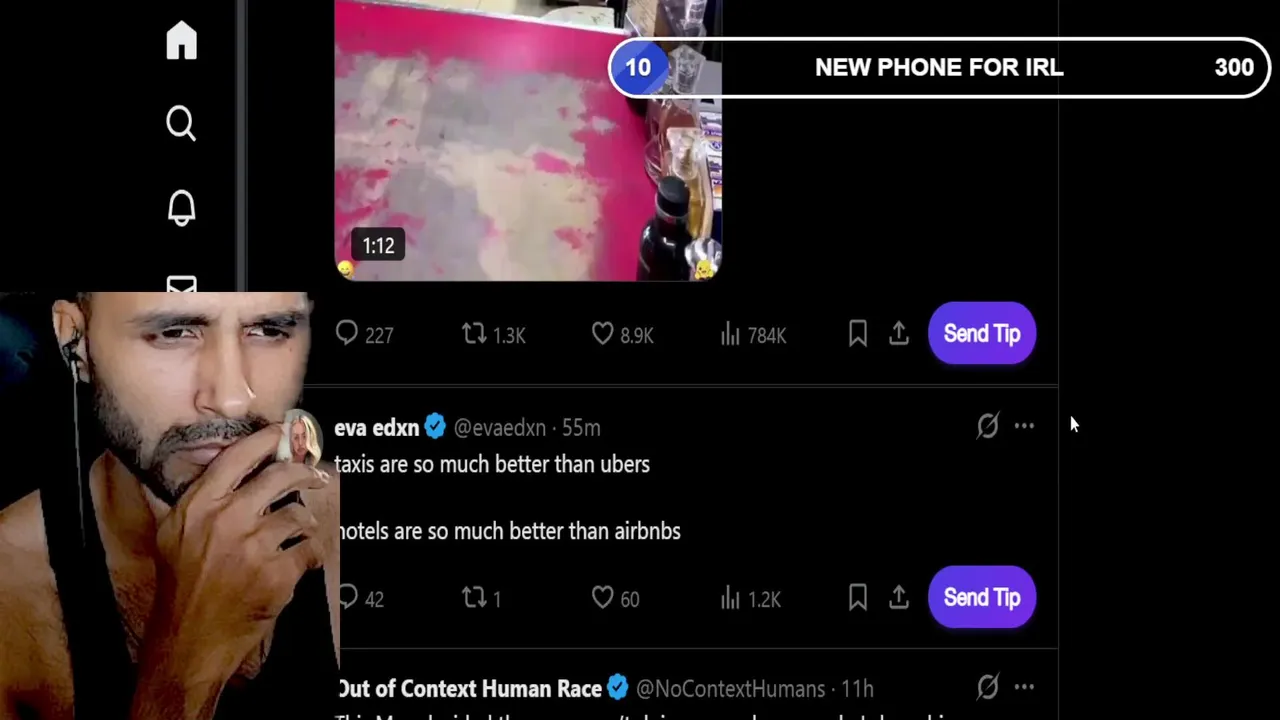This screenshot has height=720, width=1280.
Task: Open the search magnifier in sidebar
Action: (181, 124)
